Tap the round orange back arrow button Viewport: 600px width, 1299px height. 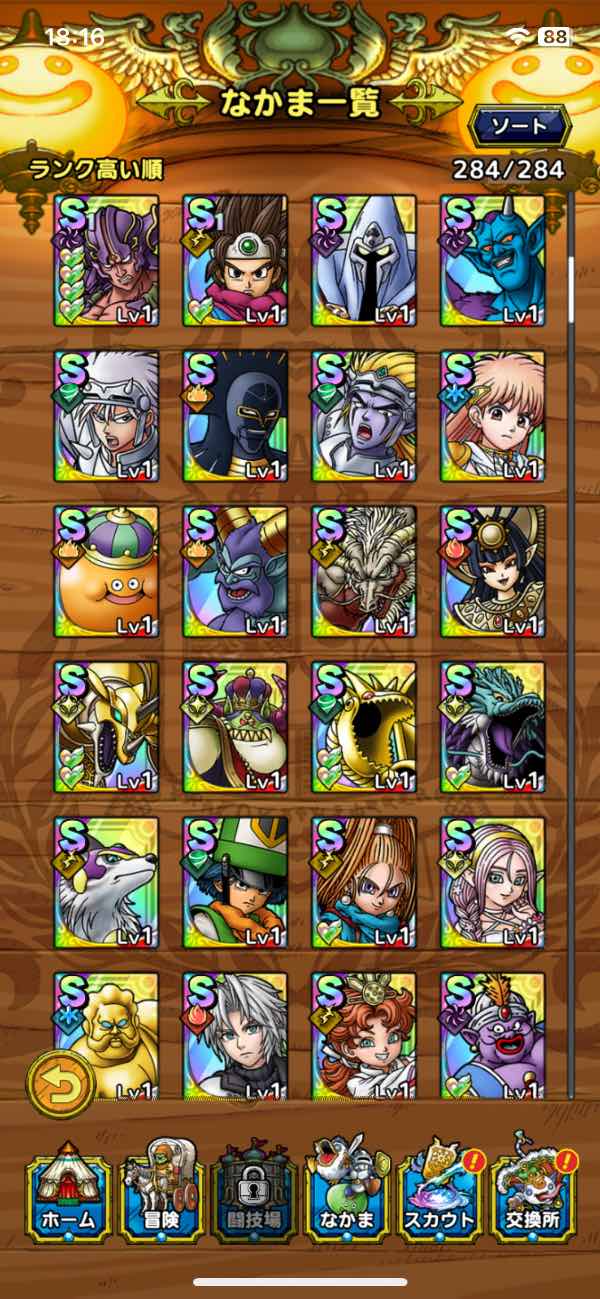coord(61,1083)
